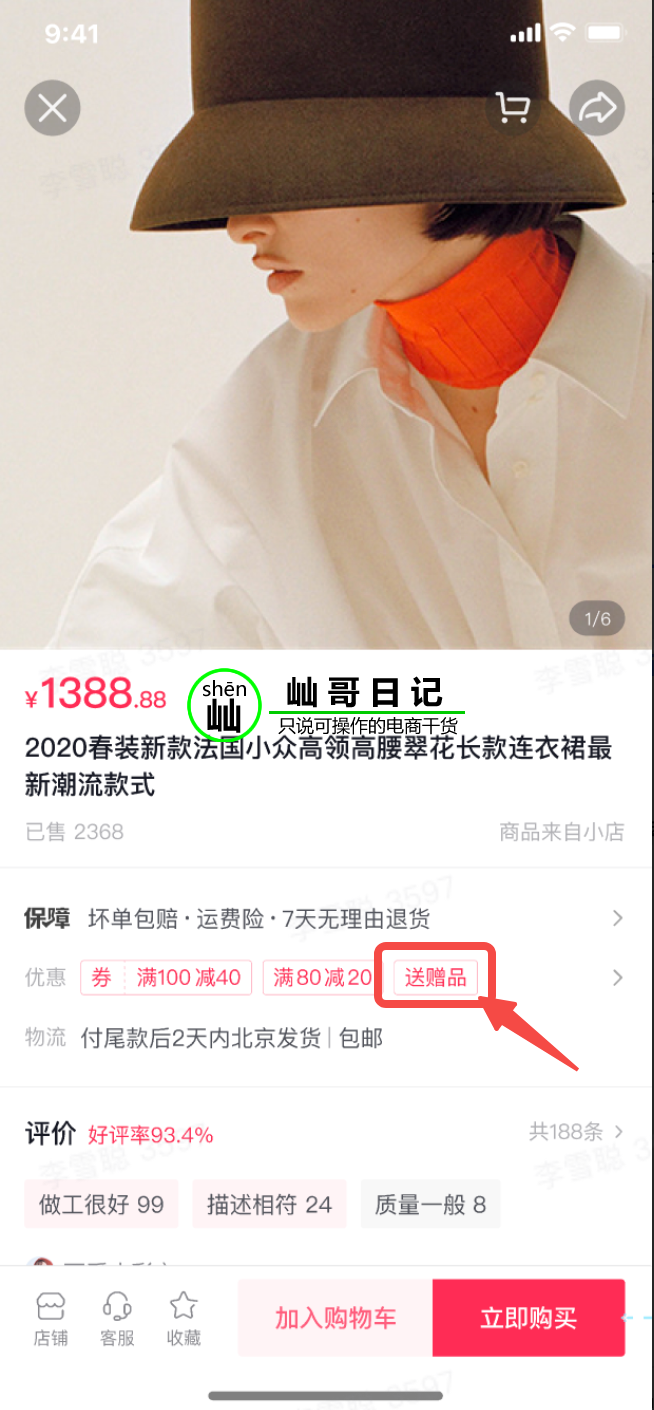
Task: Open the 送赠品 gift offer
Action: pyautogui.click(x=436, y=977)
